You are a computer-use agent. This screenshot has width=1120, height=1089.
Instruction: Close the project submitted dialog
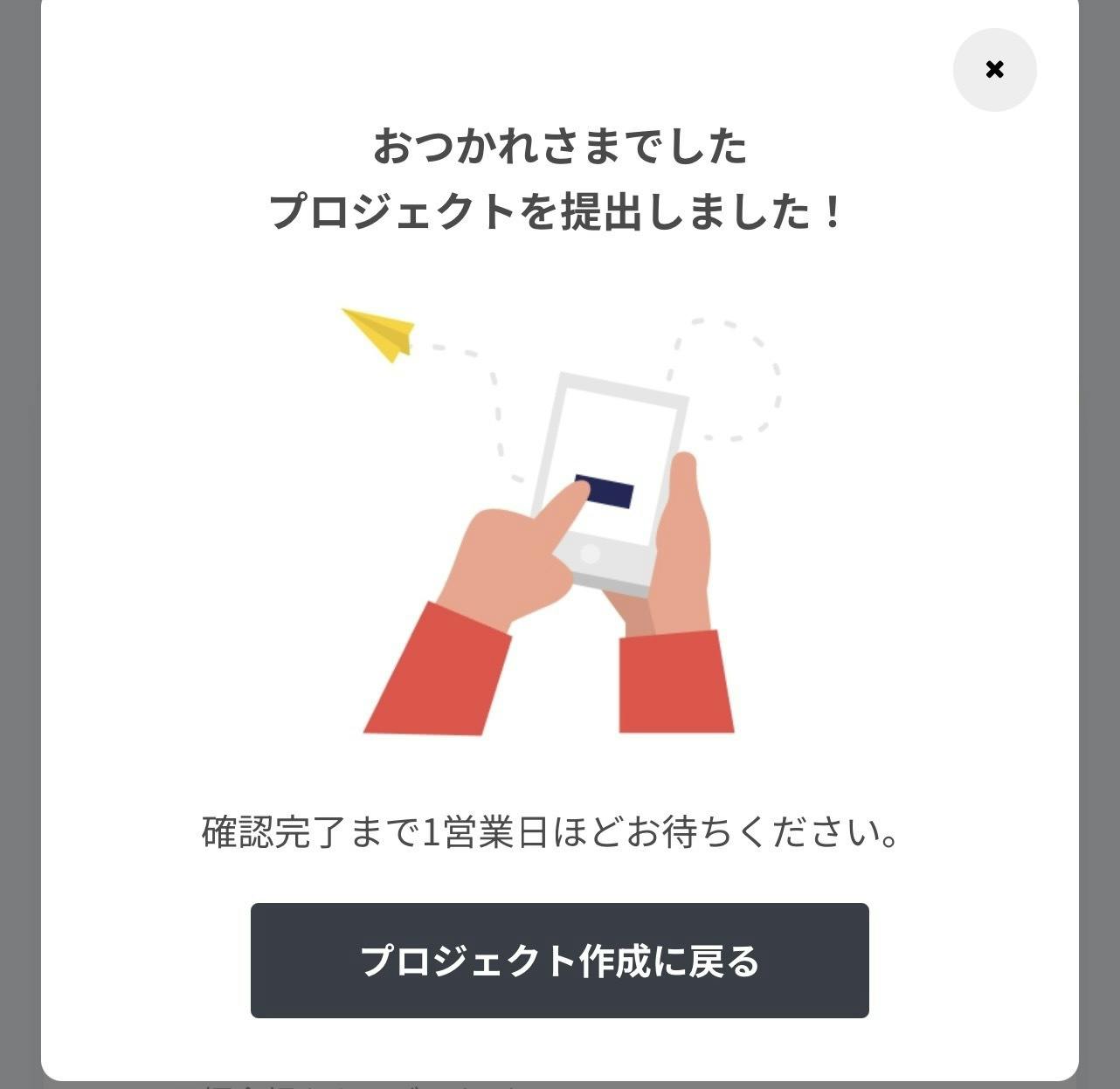(994, 70)
